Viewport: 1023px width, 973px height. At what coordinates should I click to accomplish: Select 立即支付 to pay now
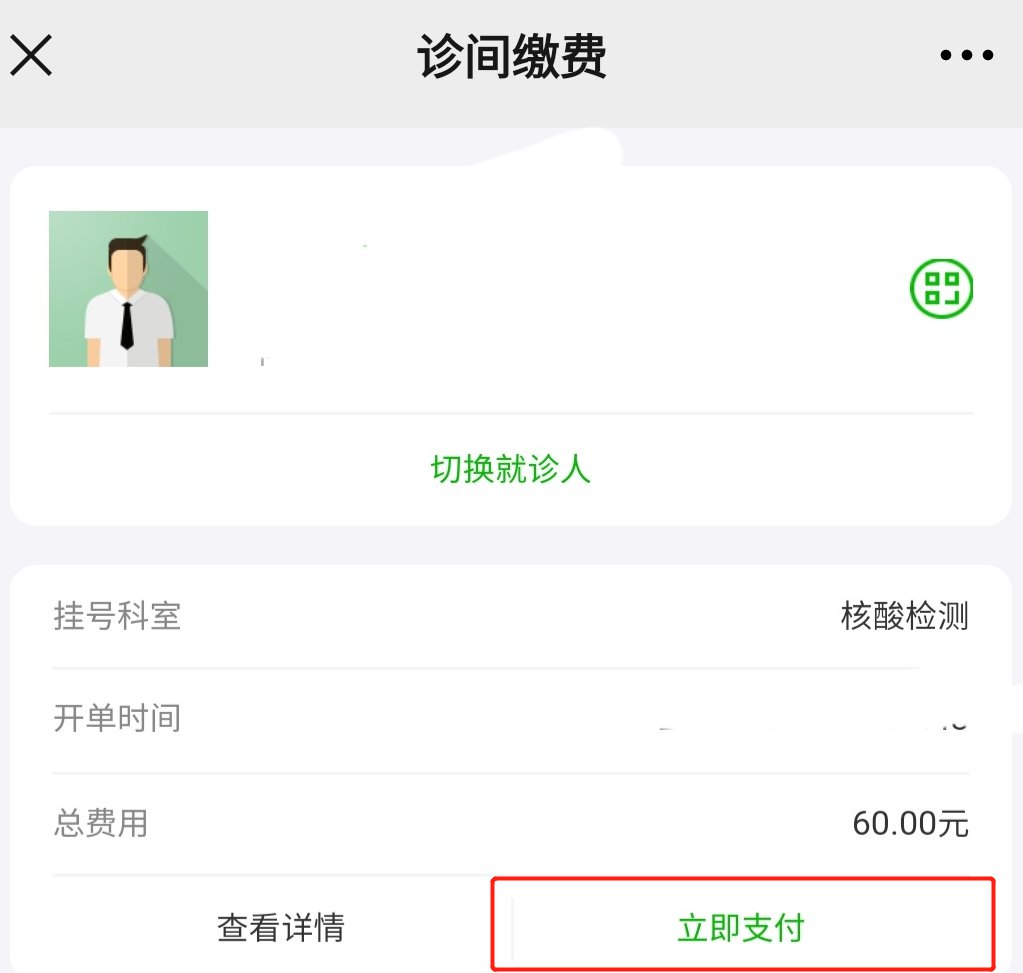(741, 928)
